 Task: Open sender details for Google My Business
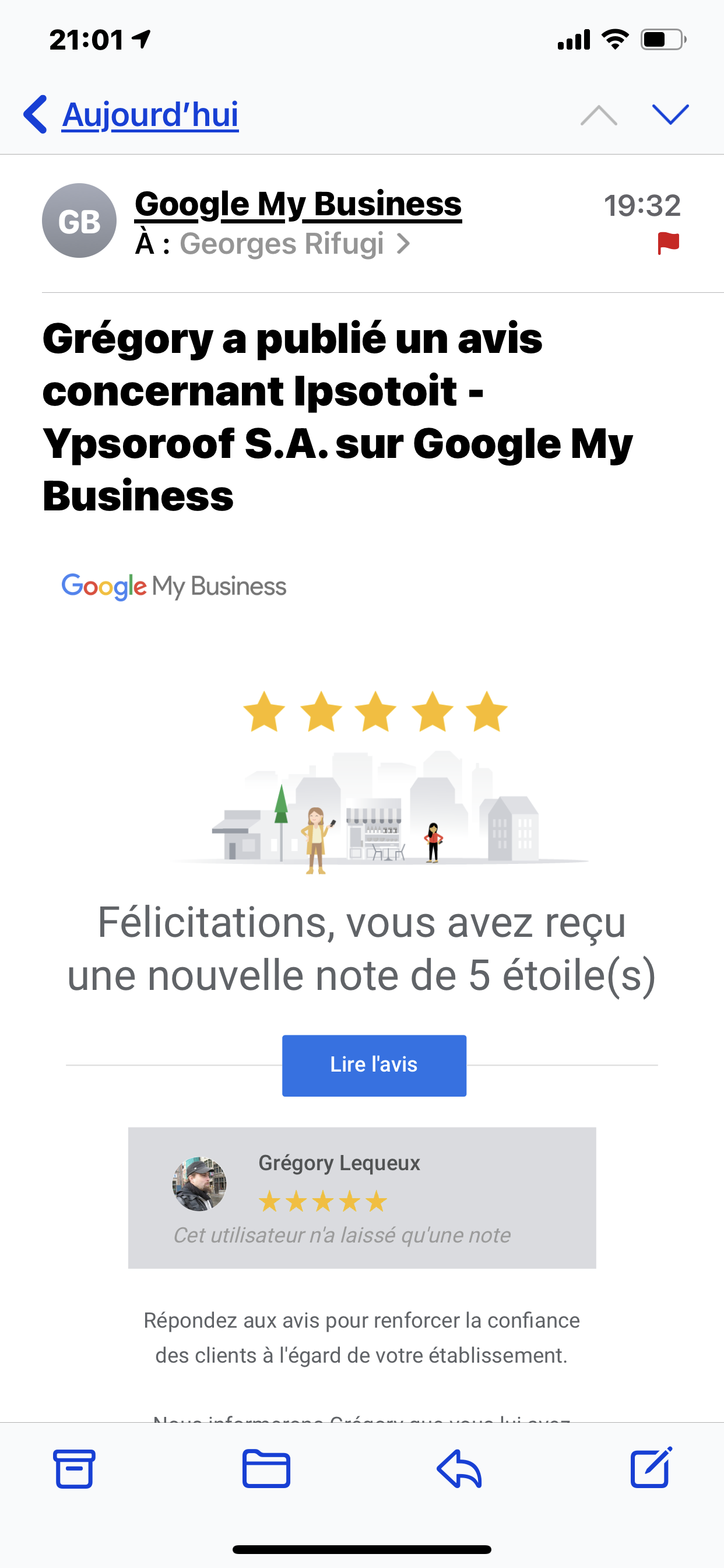(x=298, y=204)
